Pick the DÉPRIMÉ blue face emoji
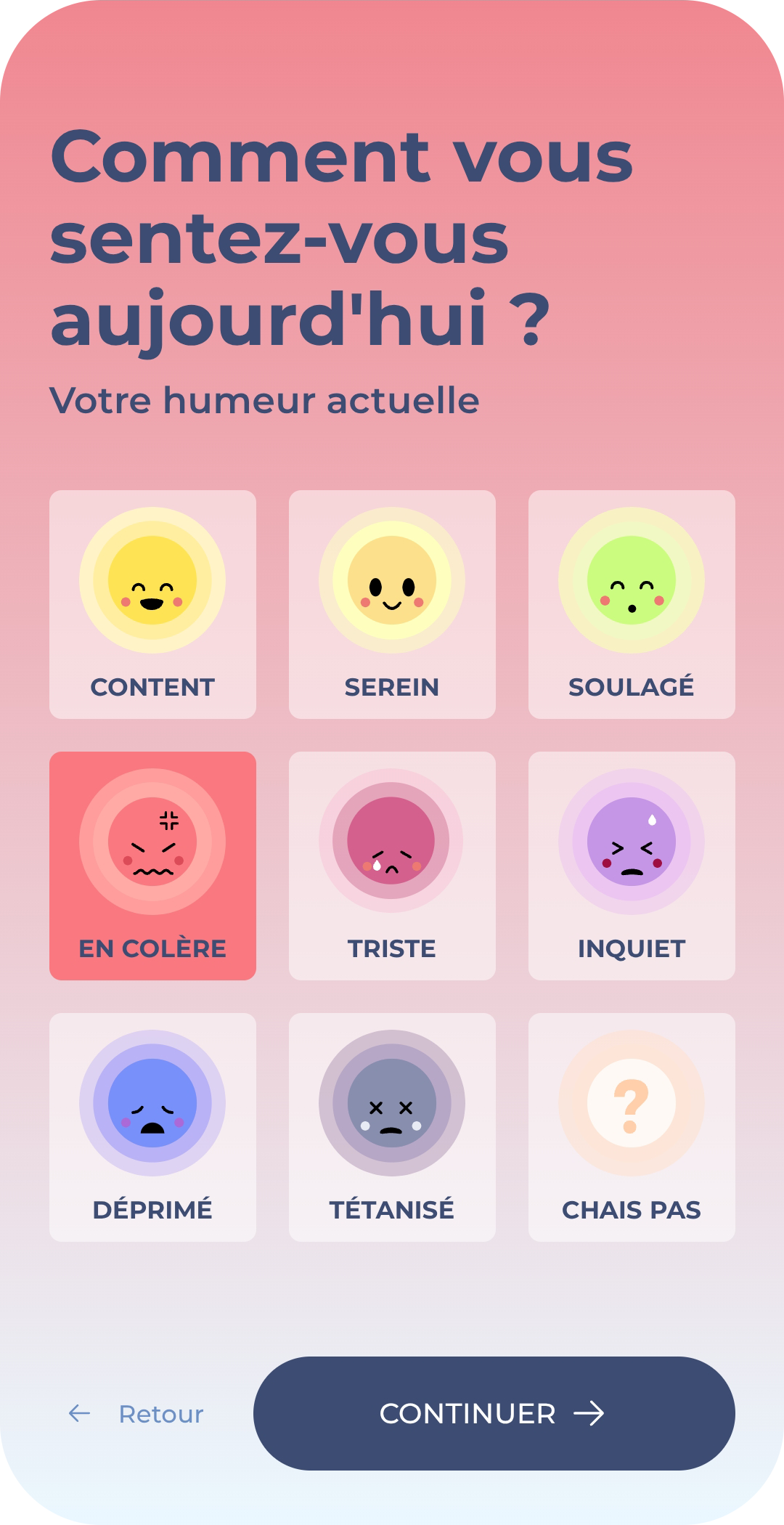The image size is (784, 1525). point(152,1102)
